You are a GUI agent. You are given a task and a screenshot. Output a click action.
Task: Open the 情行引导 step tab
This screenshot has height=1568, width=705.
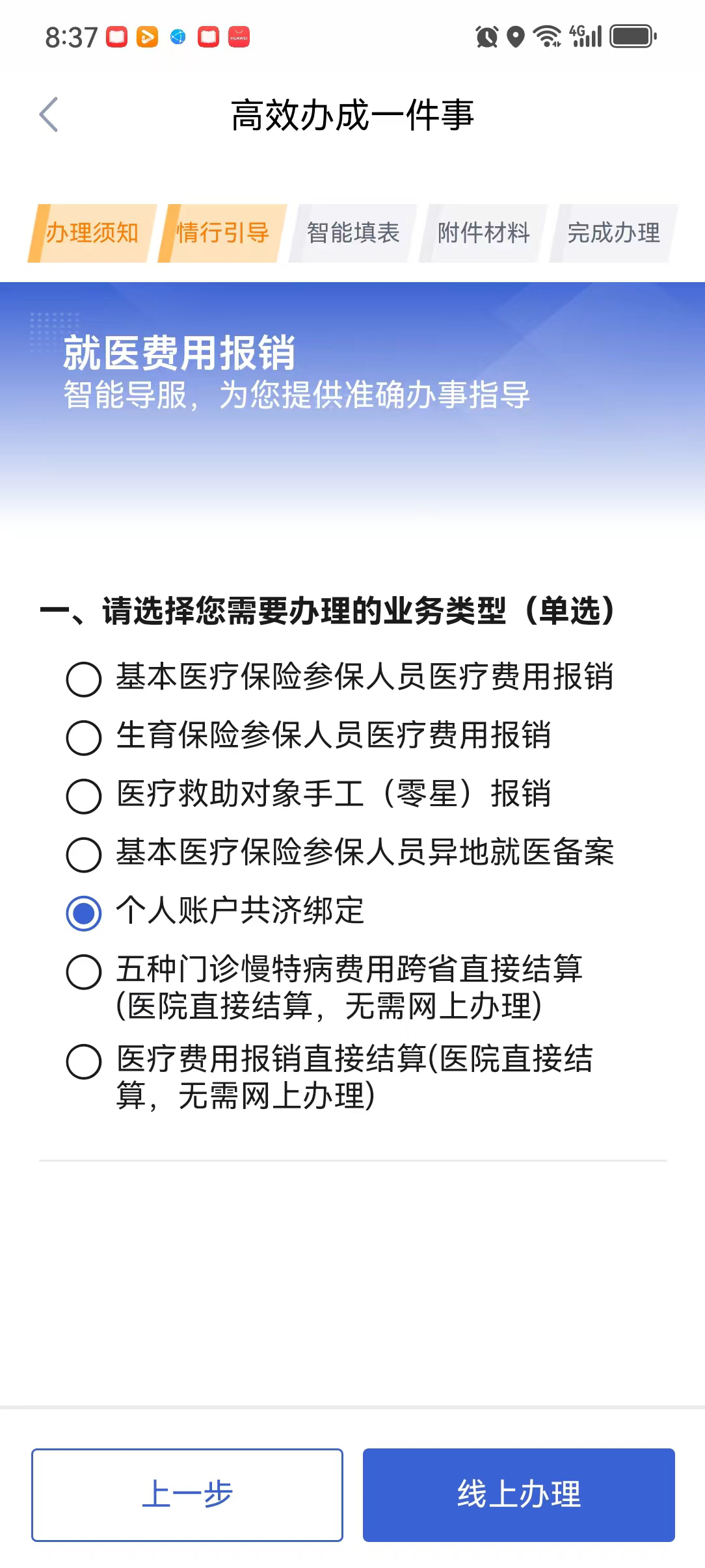point(222,233)
